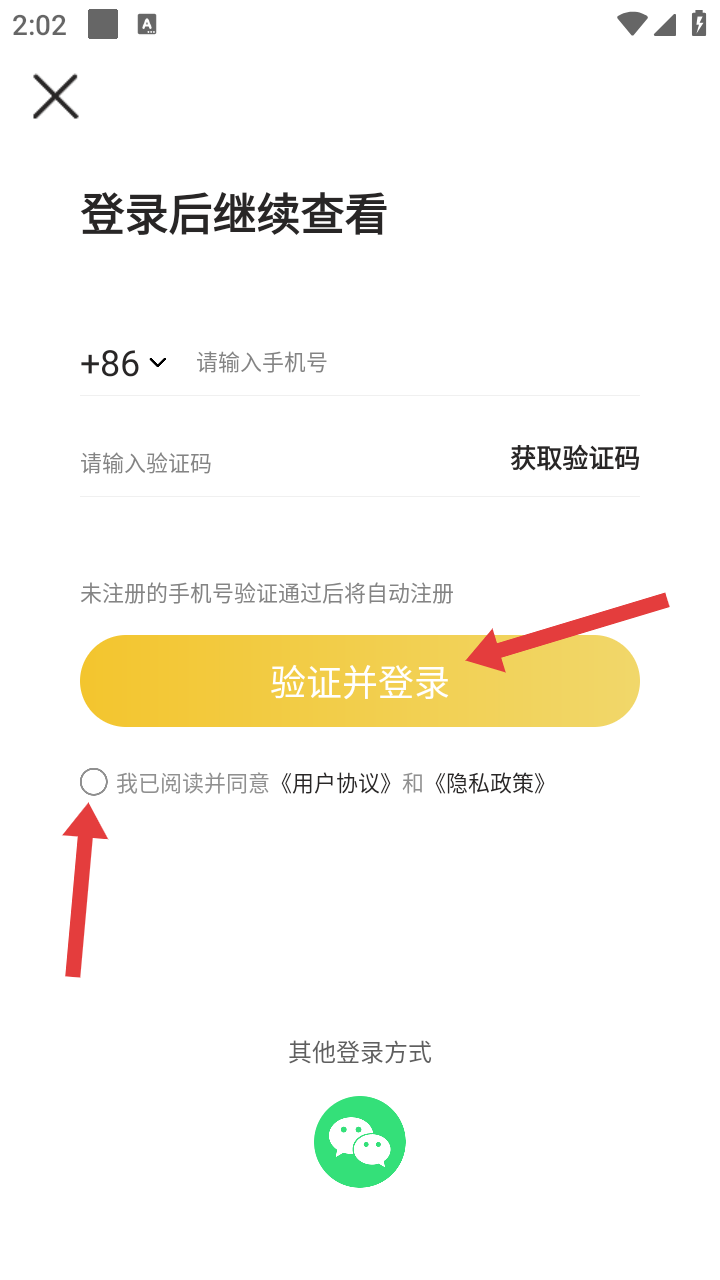
Task: Log in with the WeChat icon
Action: (x=360, y=1142)
